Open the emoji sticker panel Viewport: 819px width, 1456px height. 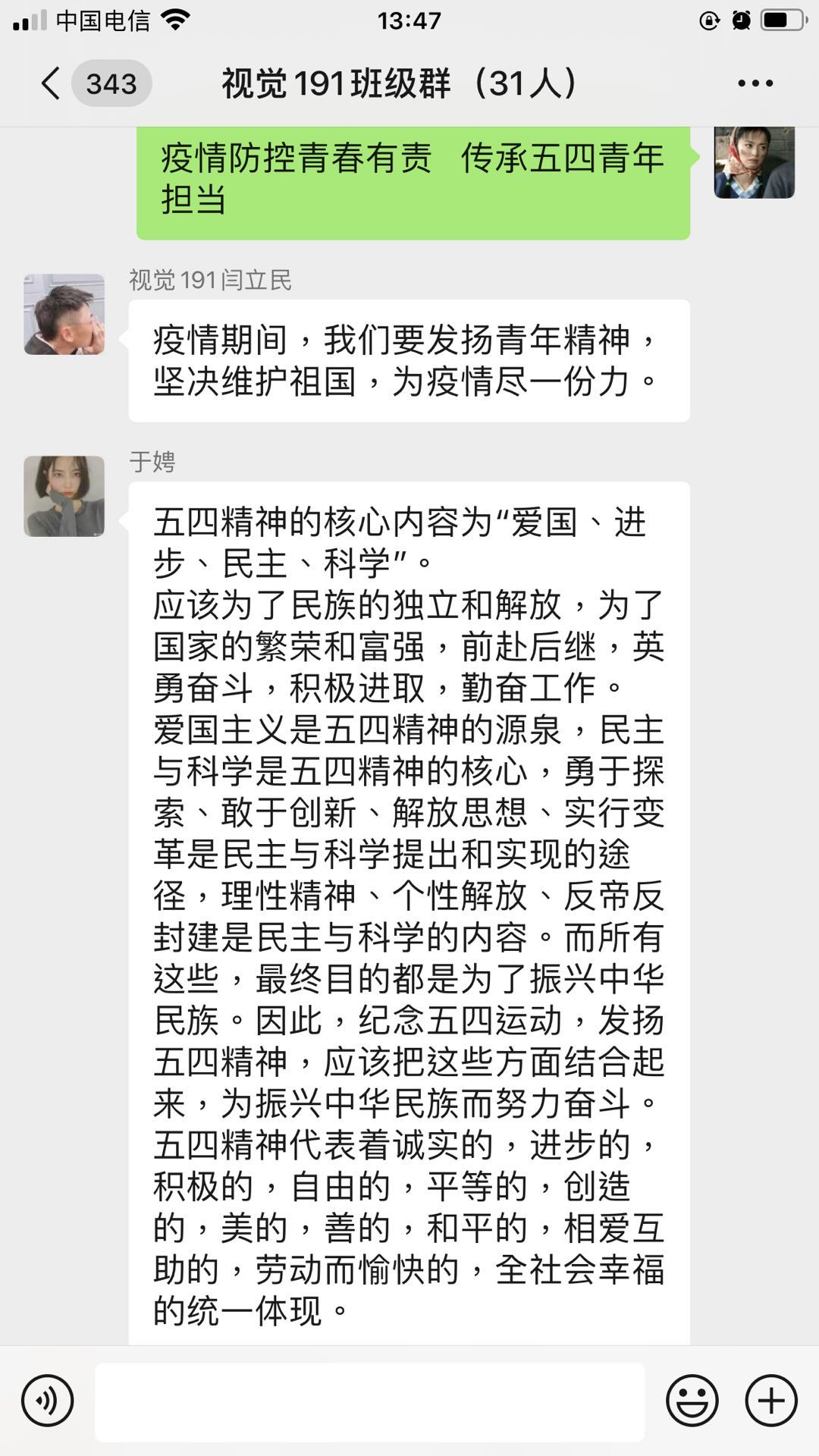click(x=692, y=1401)
